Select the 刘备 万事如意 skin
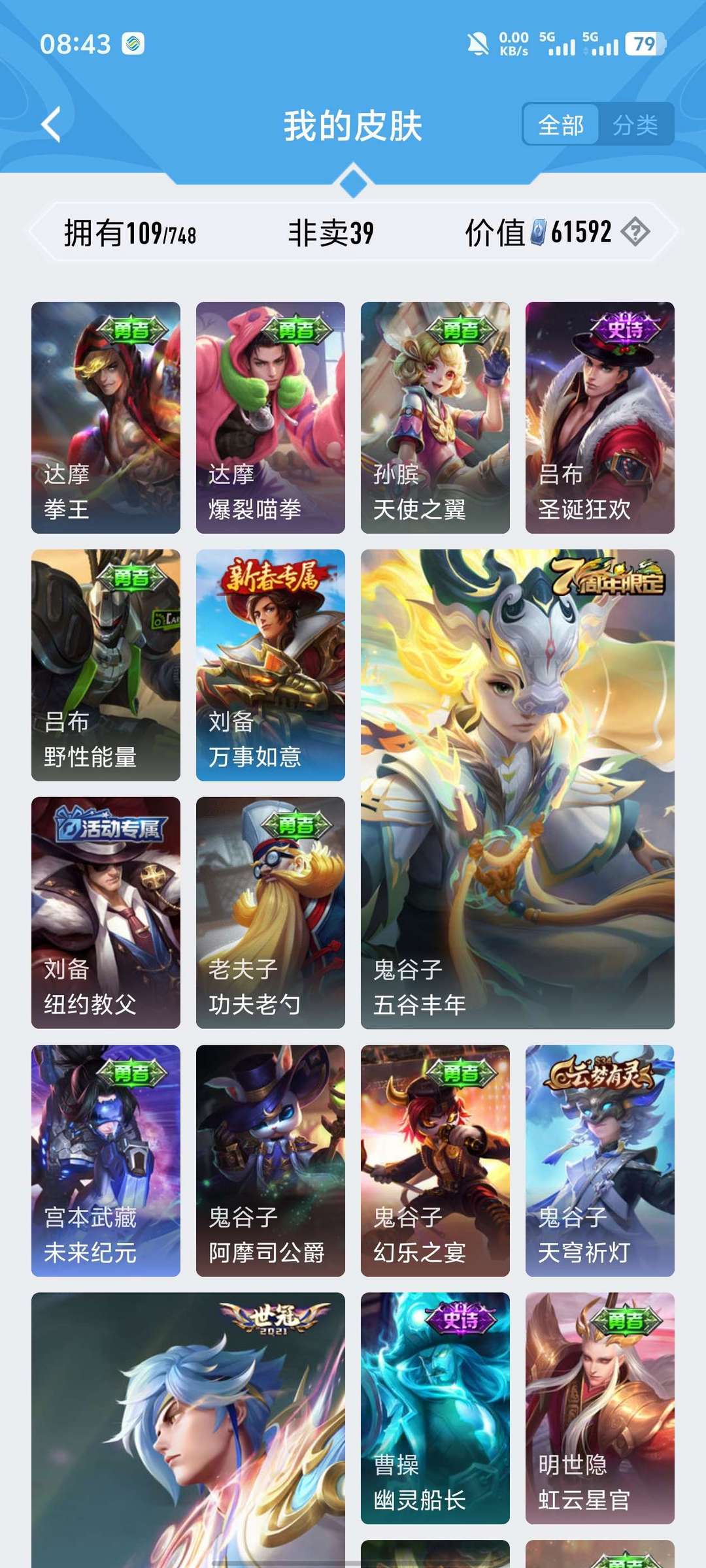Screen dimensions: 706x1568 270,665
